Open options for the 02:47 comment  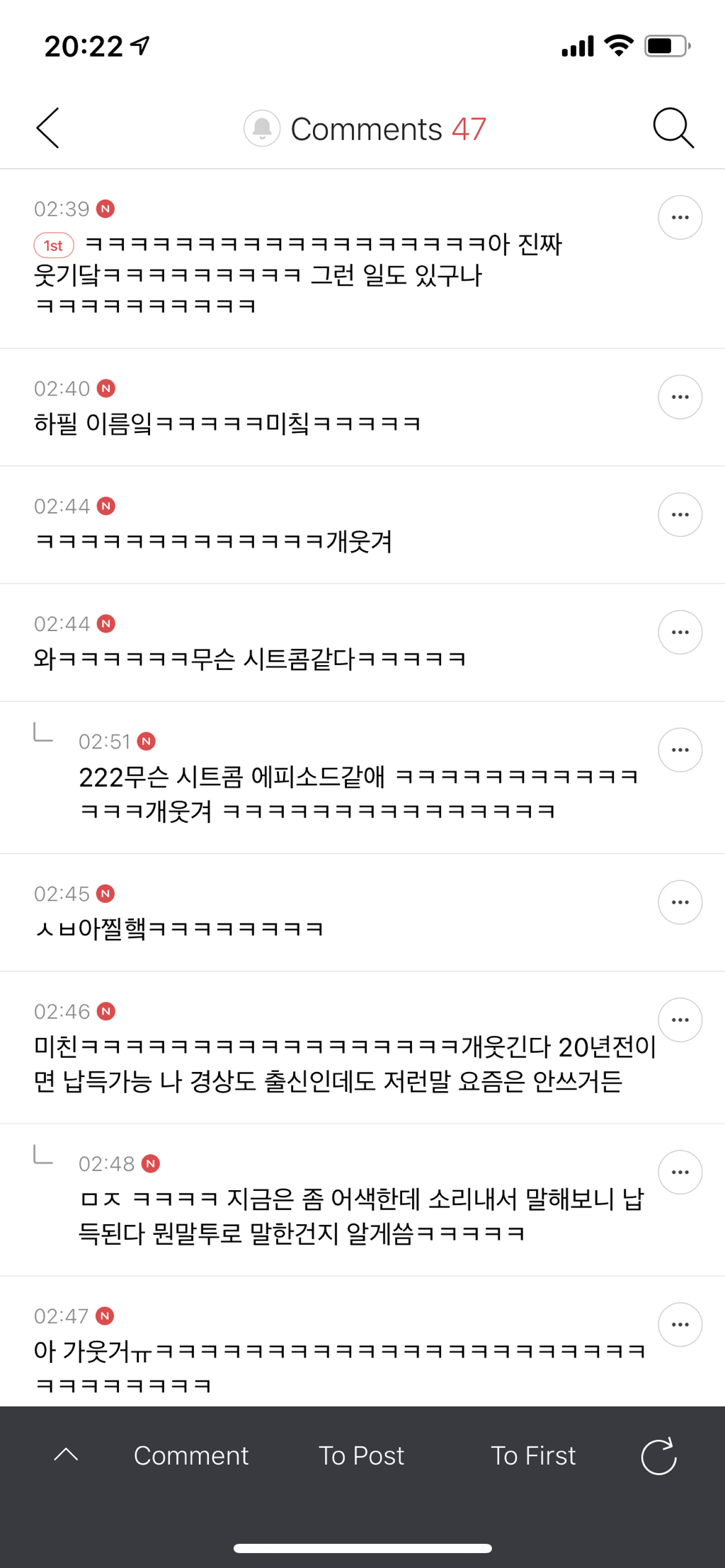coord(680,1325)
